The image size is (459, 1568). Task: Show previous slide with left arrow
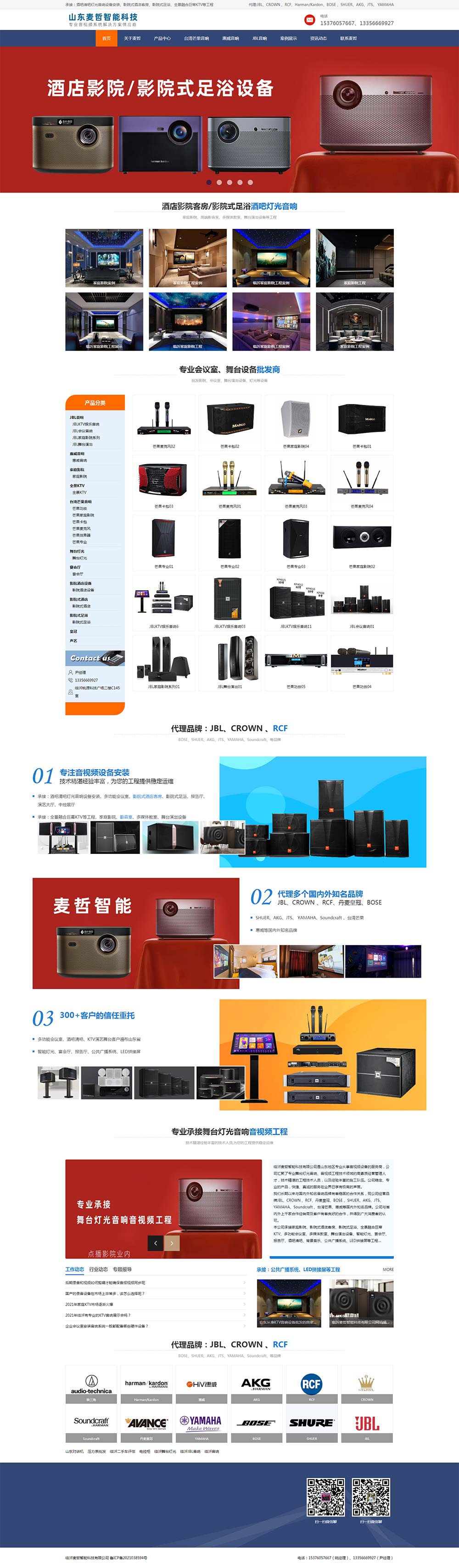156,1243
